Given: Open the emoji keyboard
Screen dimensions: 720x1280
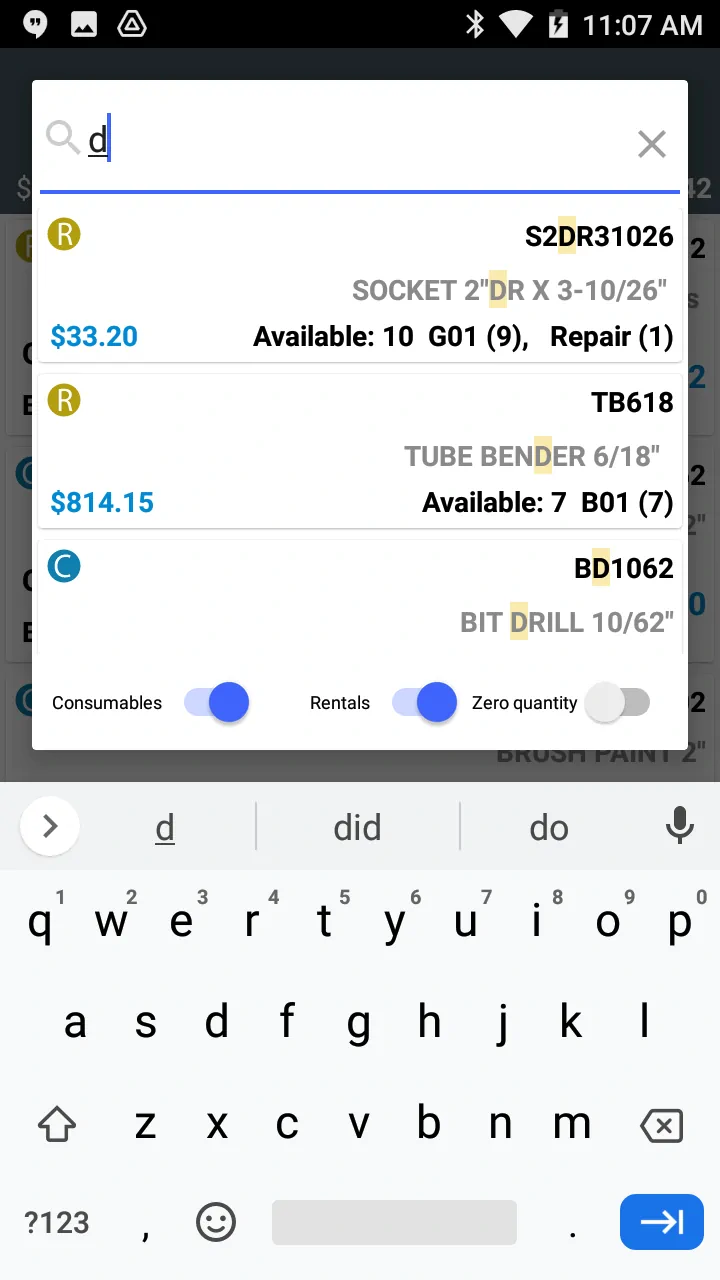Looking at the screenshot, I should (x=216, y=1222).
